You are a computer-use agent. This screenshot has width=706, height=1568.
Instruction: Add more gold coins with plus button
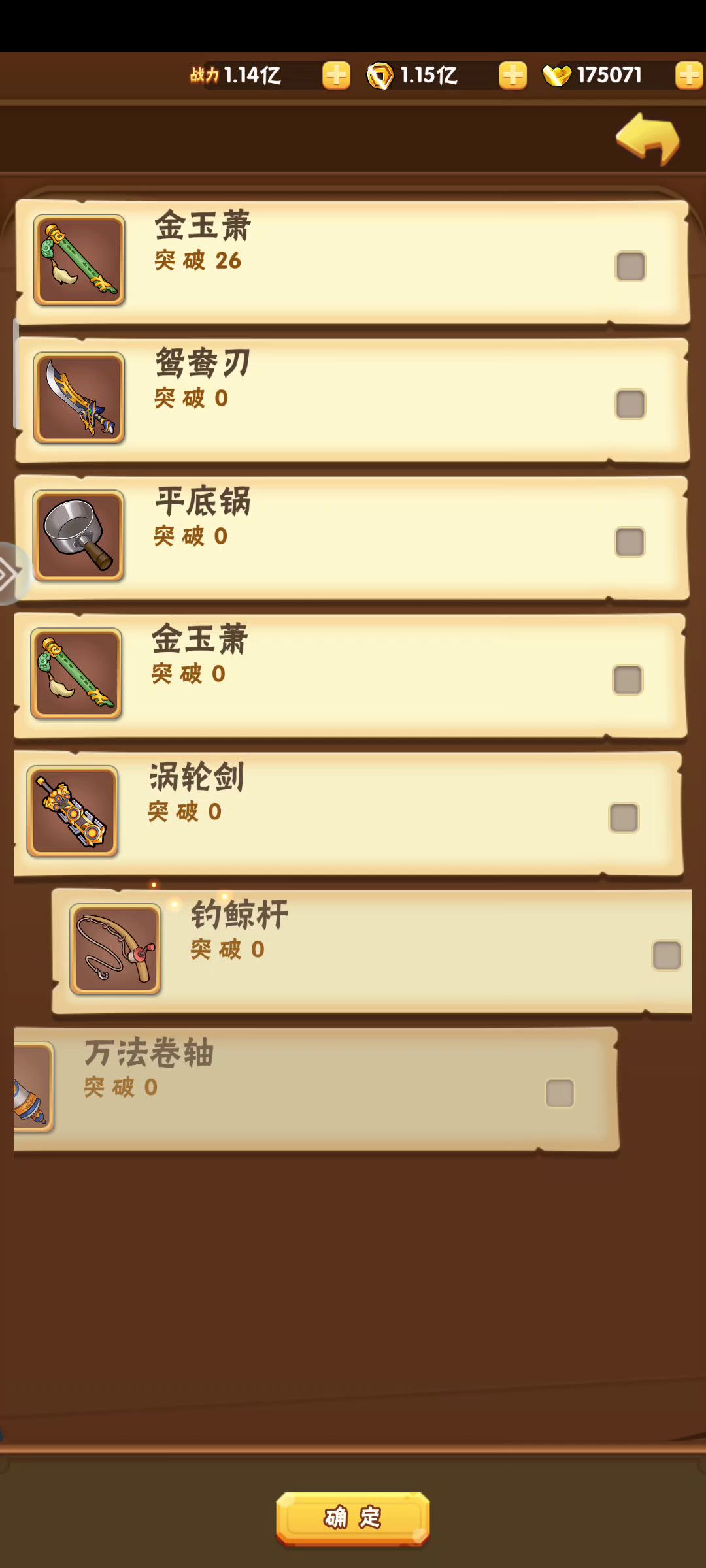[513, 76]
